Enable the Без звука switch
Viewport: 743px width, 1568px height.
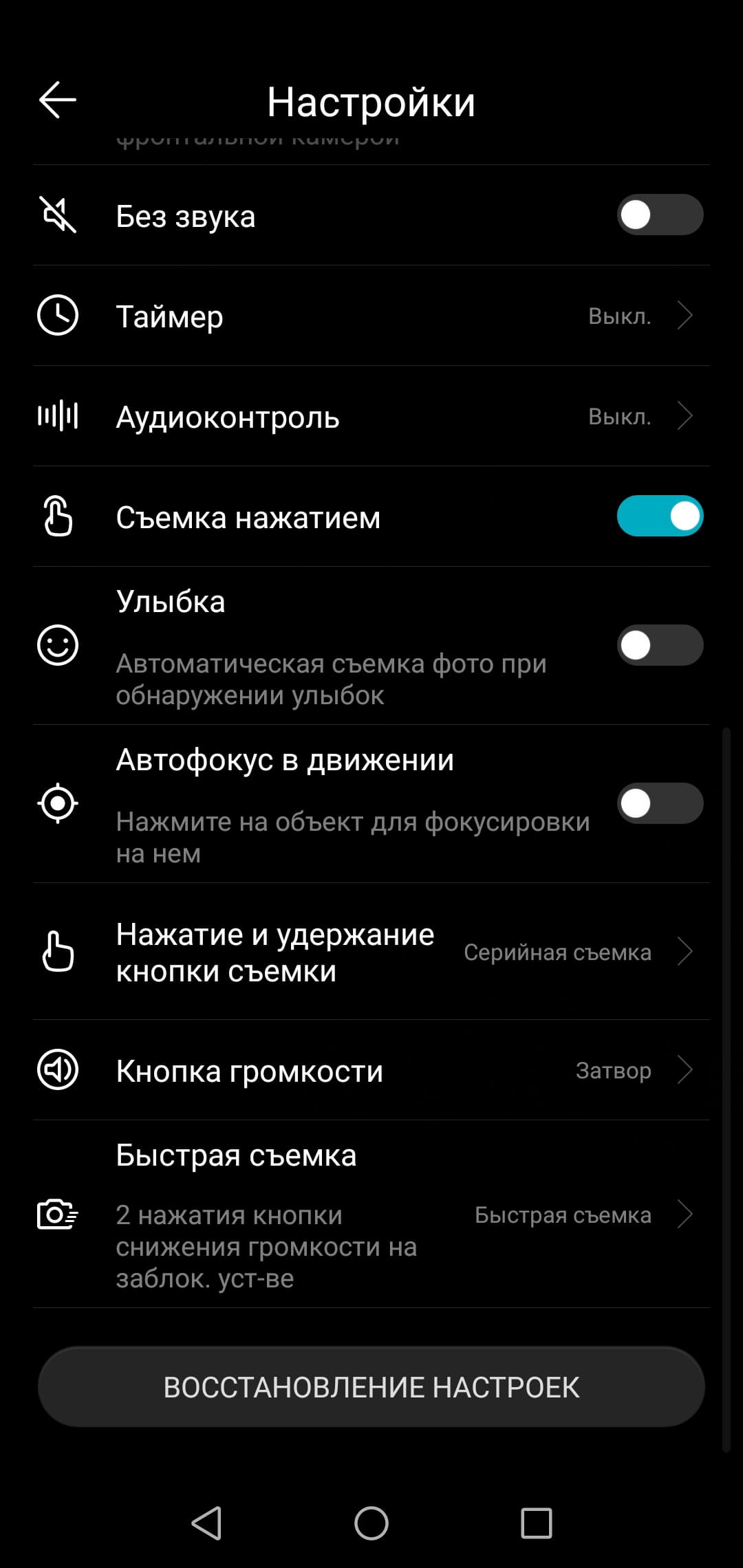coord(659,215)
